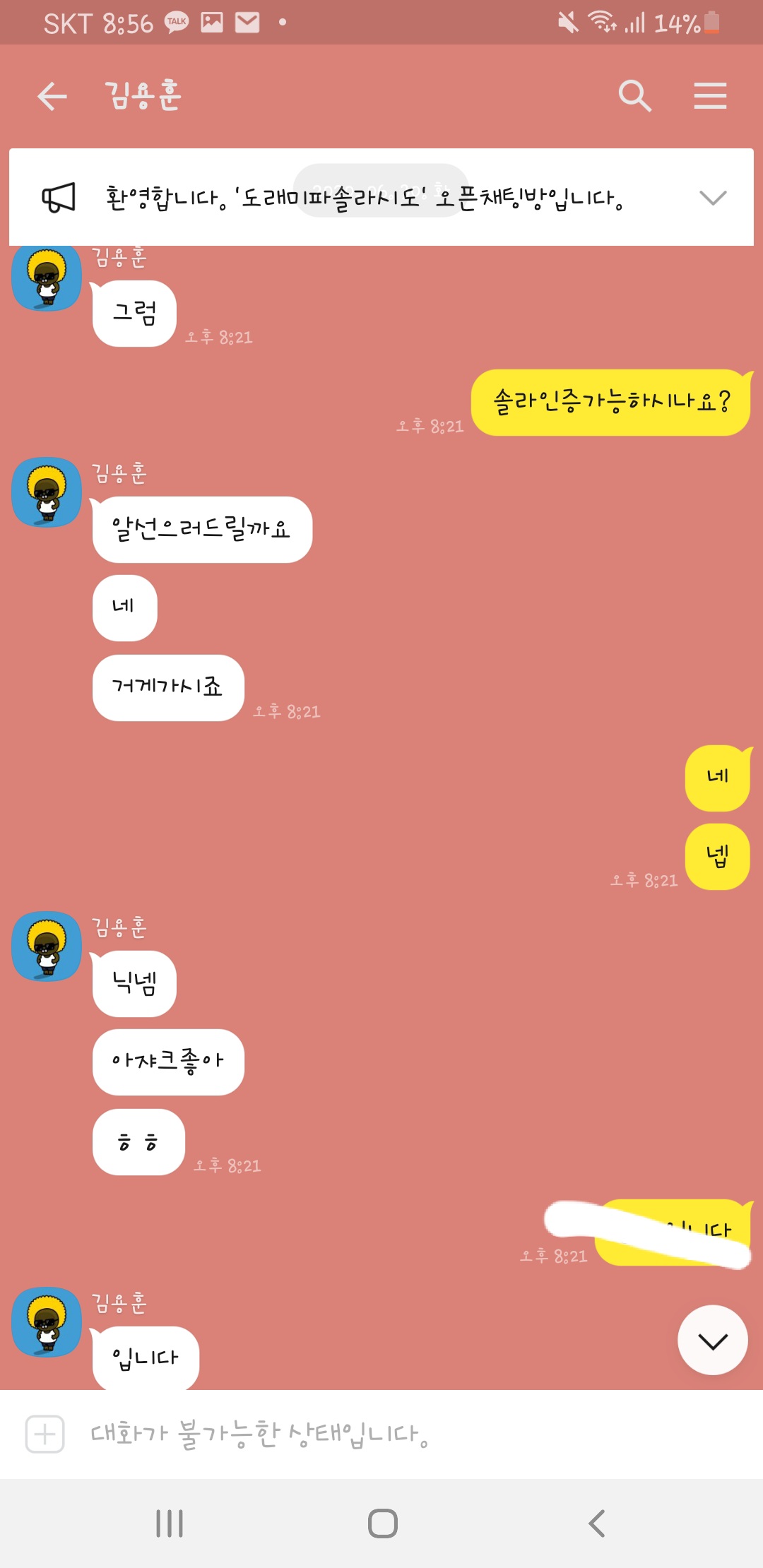The width and height of the screenshot is (763, 1568).
Task: Open recent apps from navigation bar
Action: point(170,1524)
